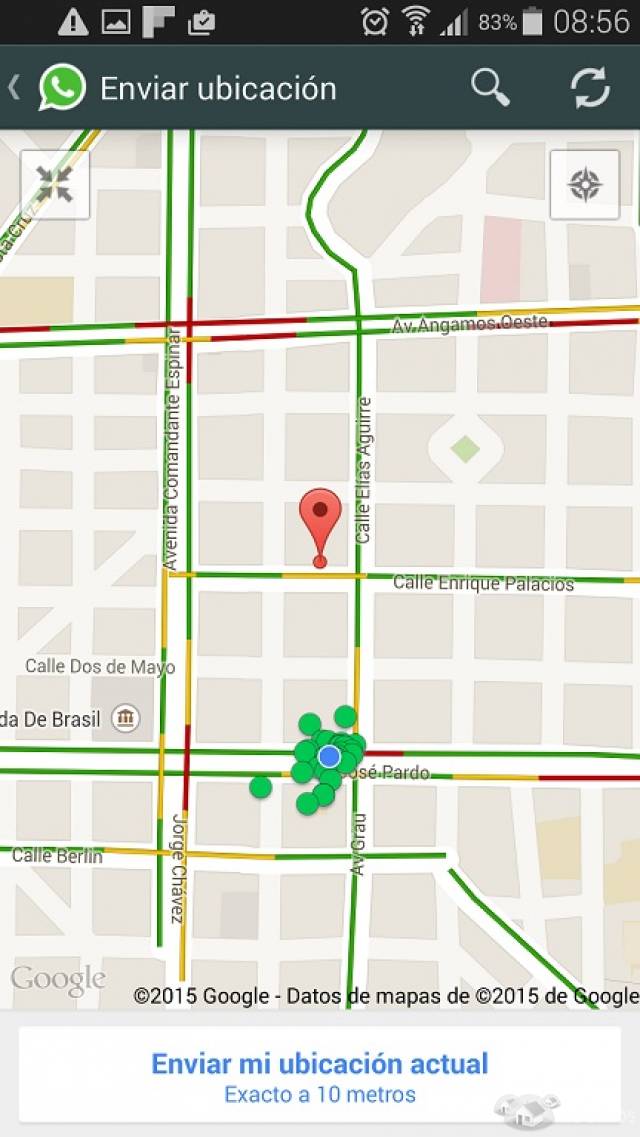The height and width of the screenshot is (1137, 640).
Task: Center map on my location
Action: [x=584, y=184]
